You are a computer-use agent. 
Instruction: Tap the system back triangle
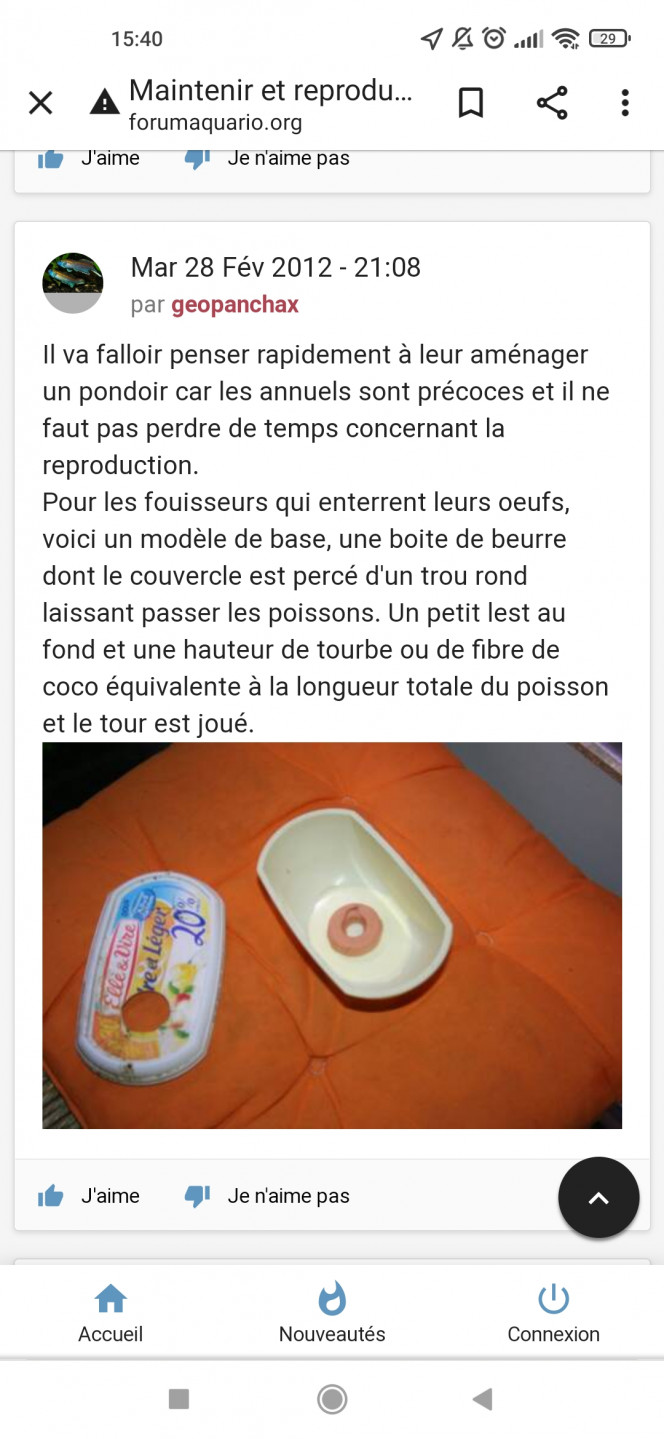[x=483, y=1399]
